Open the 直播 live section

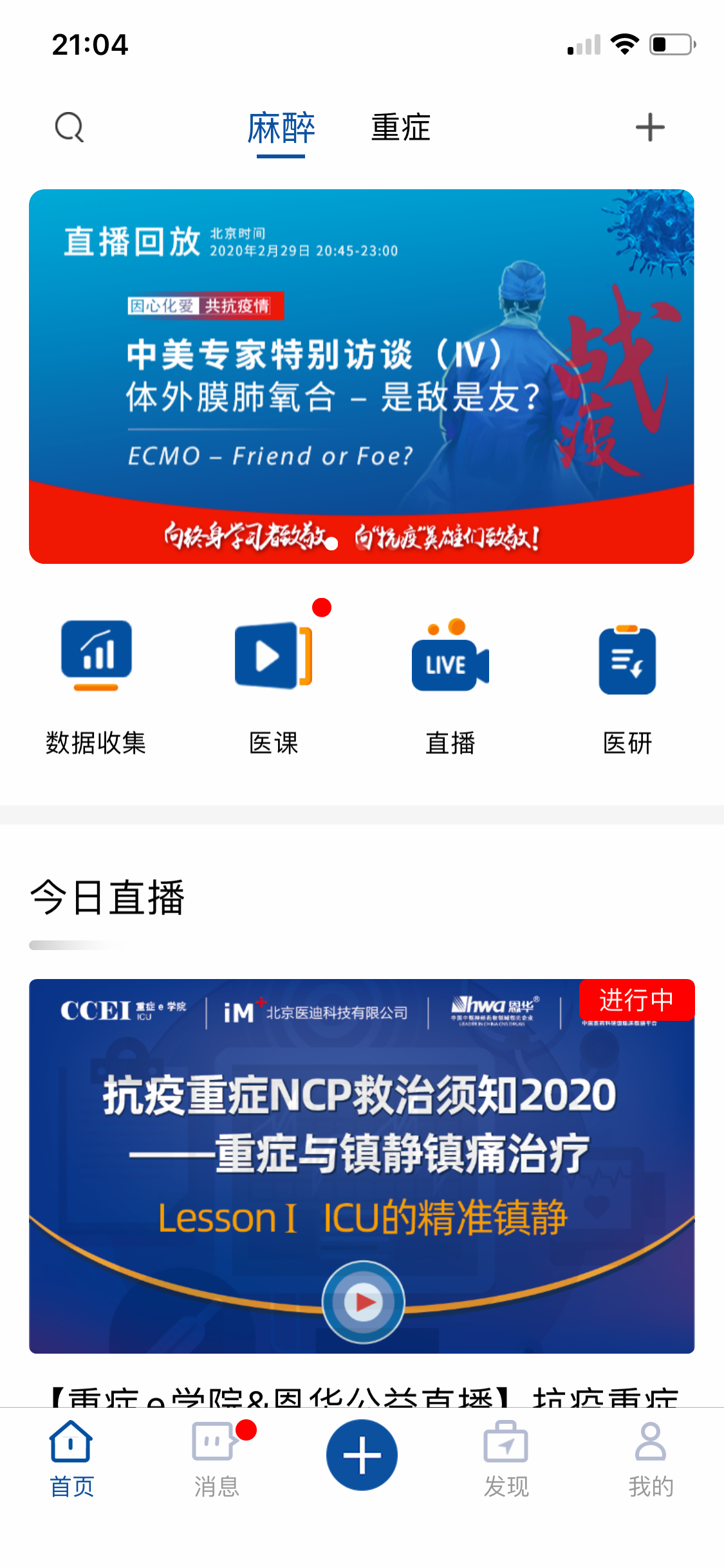click(450, 686)
